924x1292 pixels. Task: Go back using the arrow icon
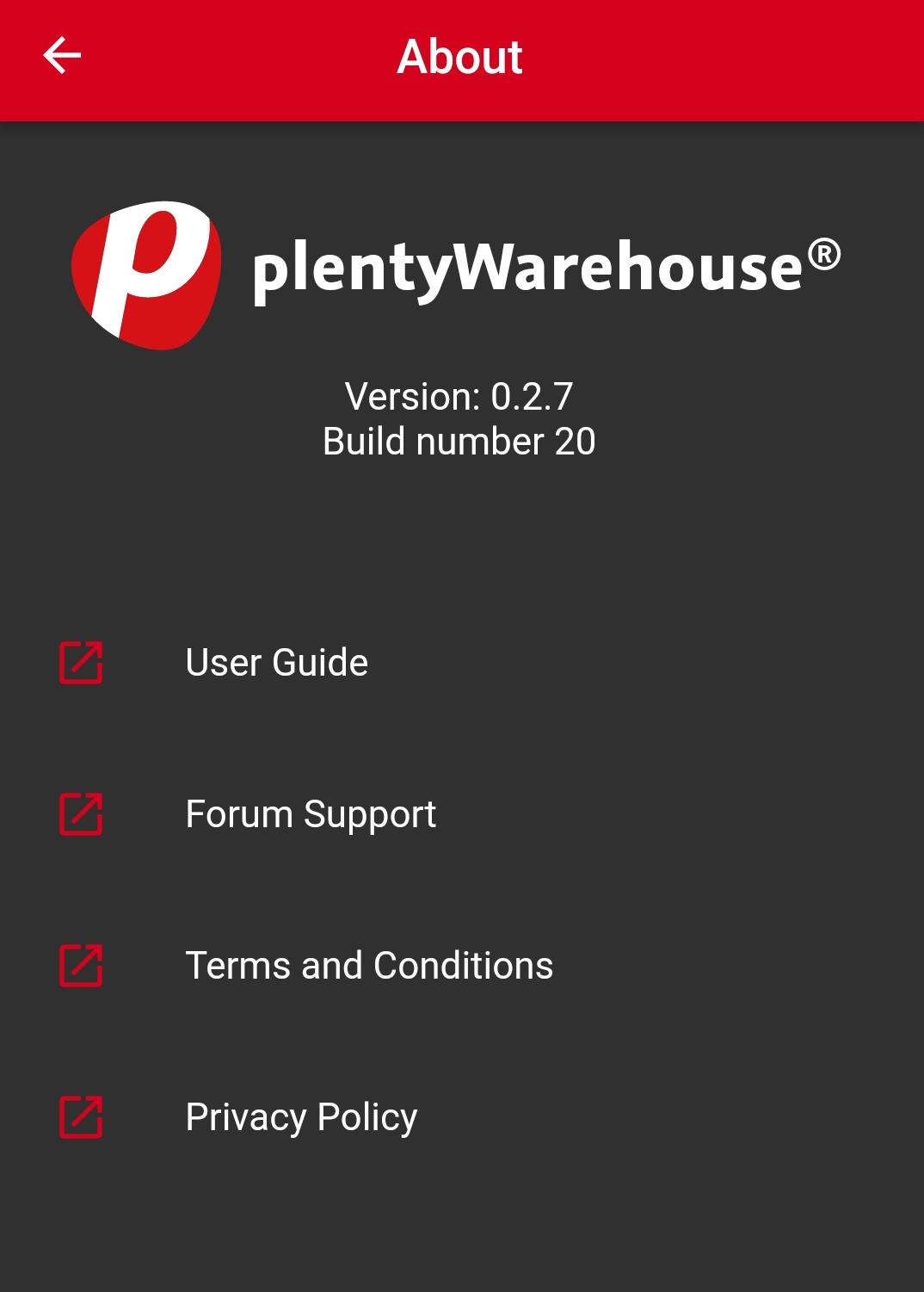pos(62,56)
